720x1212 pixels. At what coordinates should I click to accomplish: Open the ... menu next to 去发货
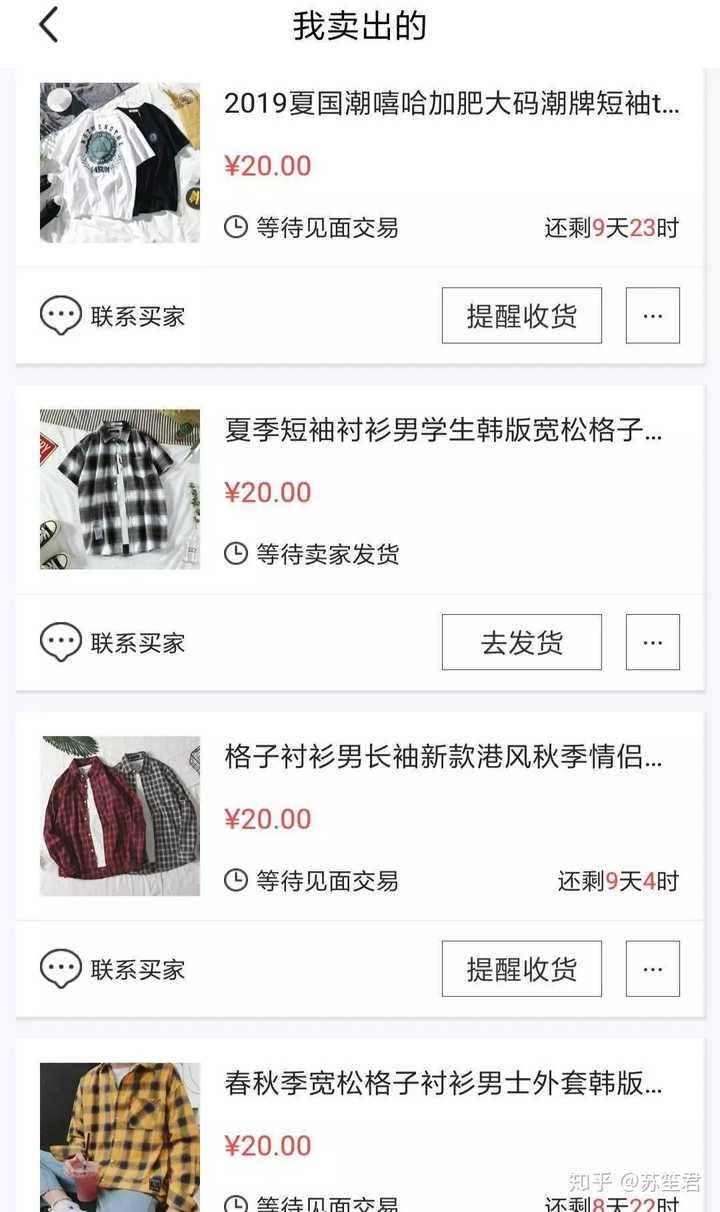pyautogui.click(x=653, y=643)
